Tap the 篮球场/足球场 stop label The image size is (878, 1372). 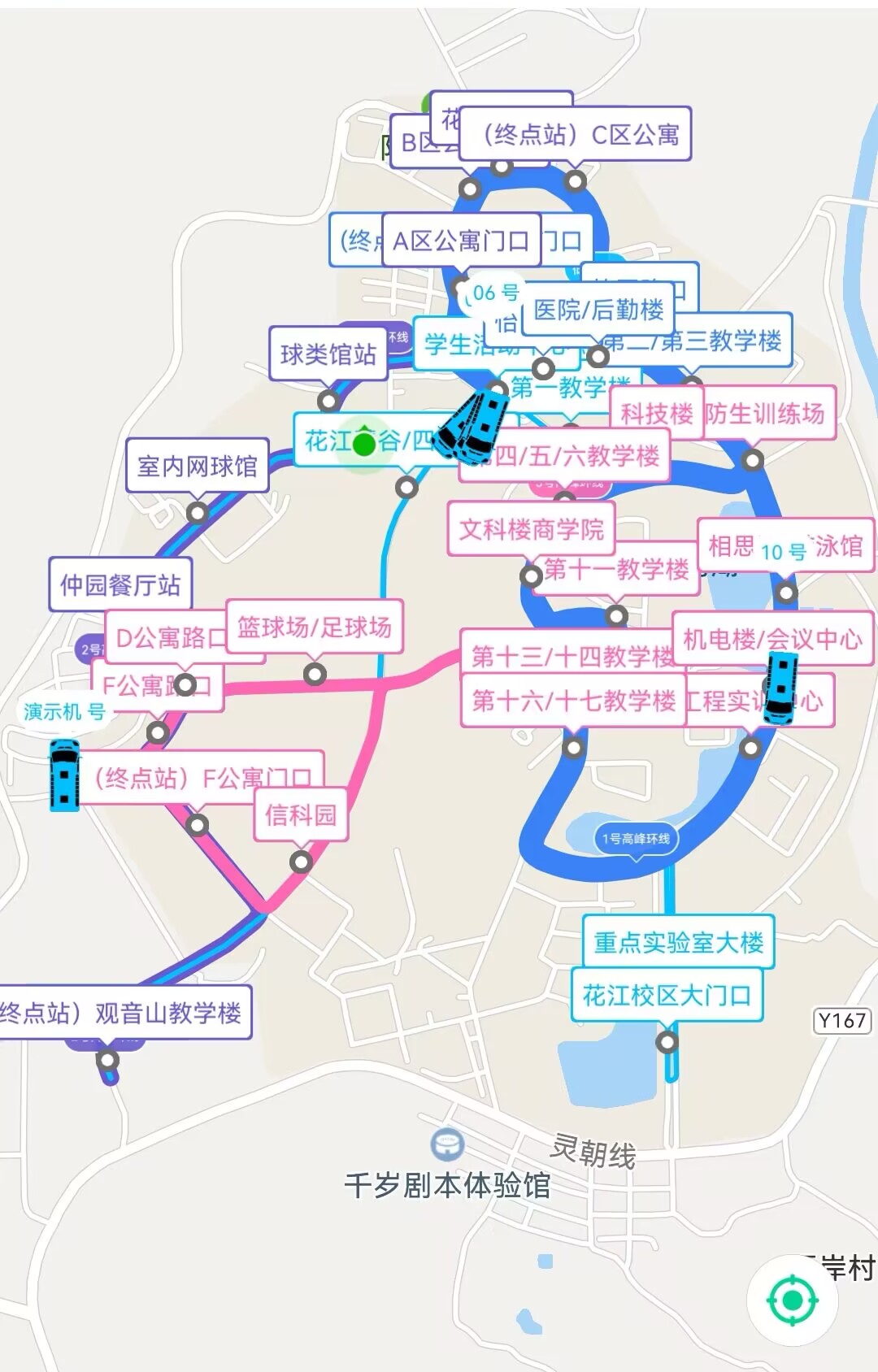tap(314, 627)
